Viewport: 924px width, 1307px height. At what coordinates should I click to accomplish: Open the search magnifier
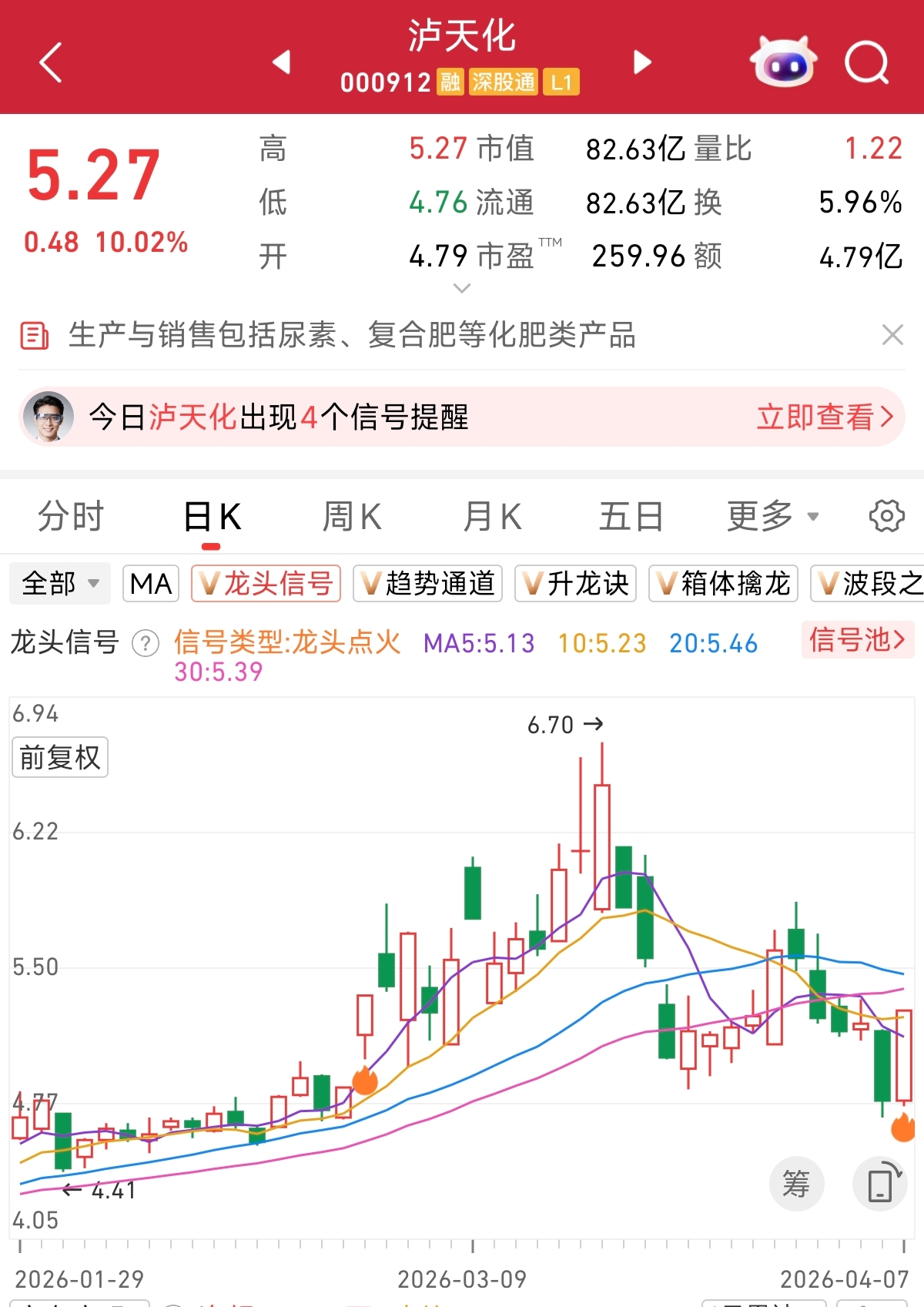pyautogui.click(x=866, y=62)
